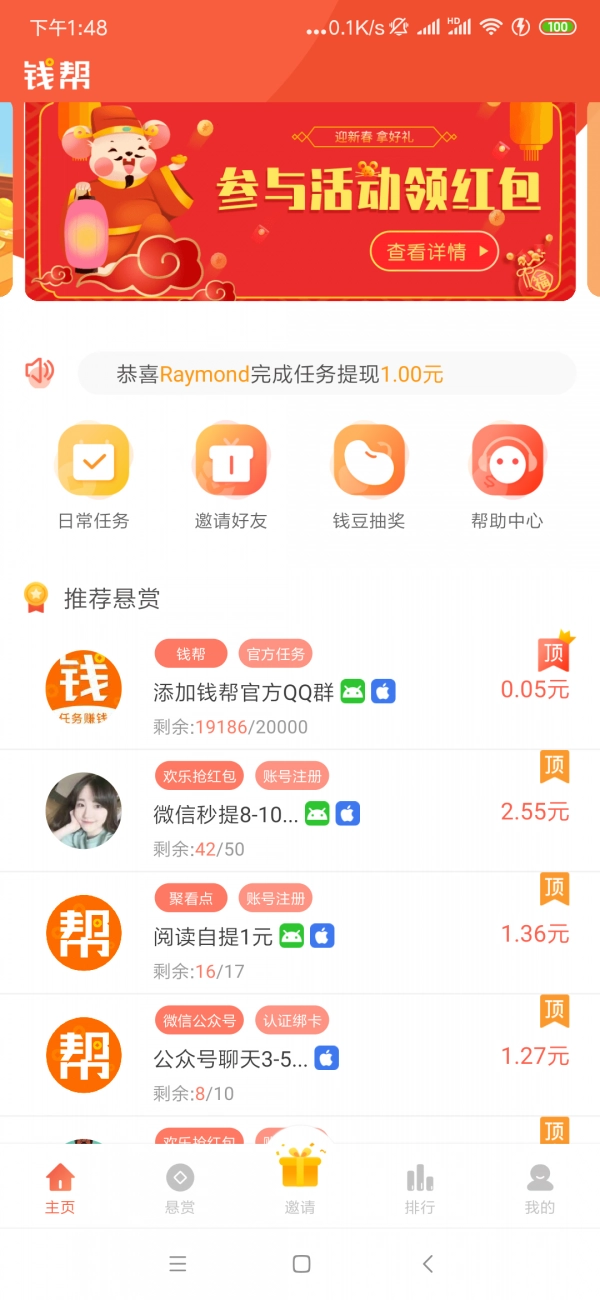Open the 添加钱帮官方QQ群 task
600x1300 pixels.
[x=300, y=691]
